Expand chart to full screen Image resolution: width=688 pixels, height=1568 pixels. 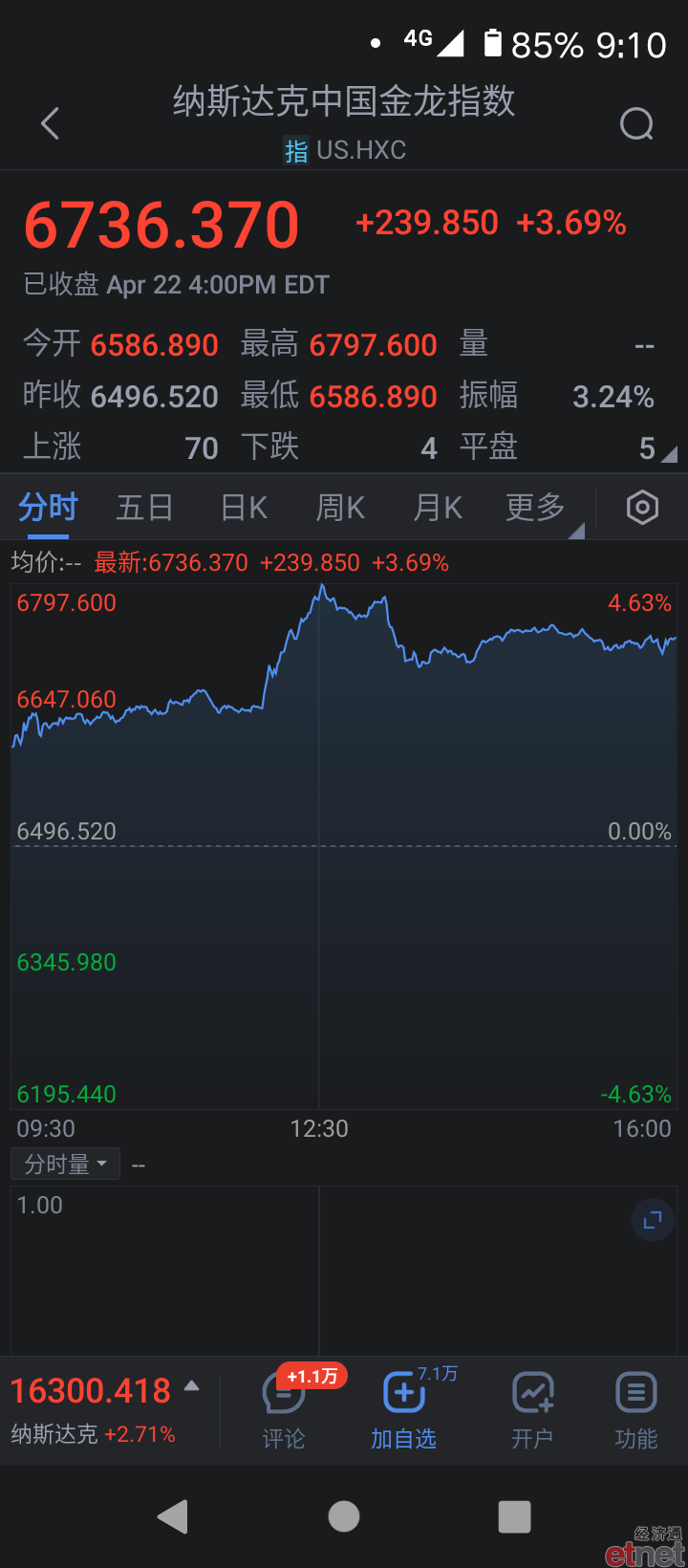point(653,1220)
